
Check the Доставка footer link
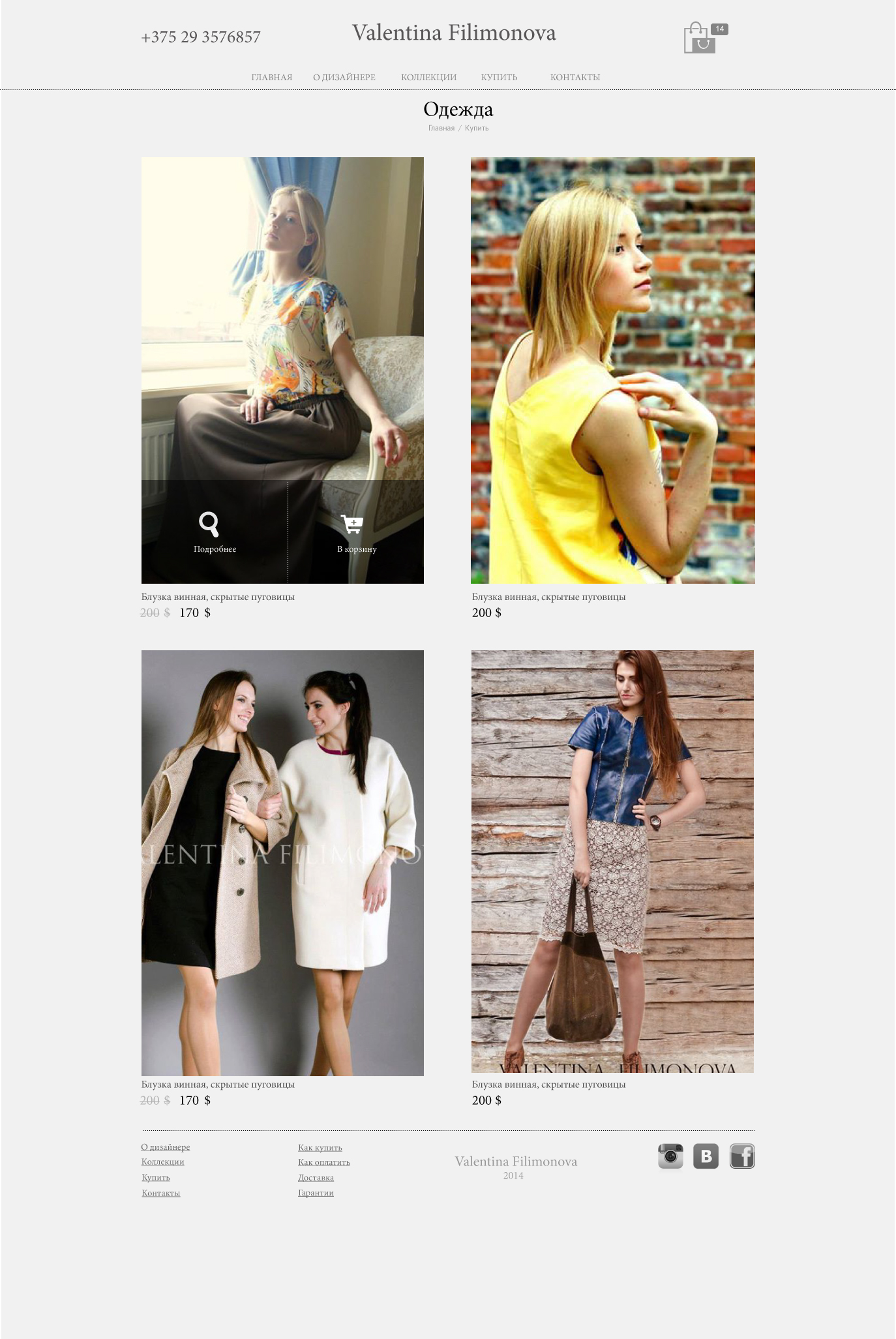[x=316, y=1178]
